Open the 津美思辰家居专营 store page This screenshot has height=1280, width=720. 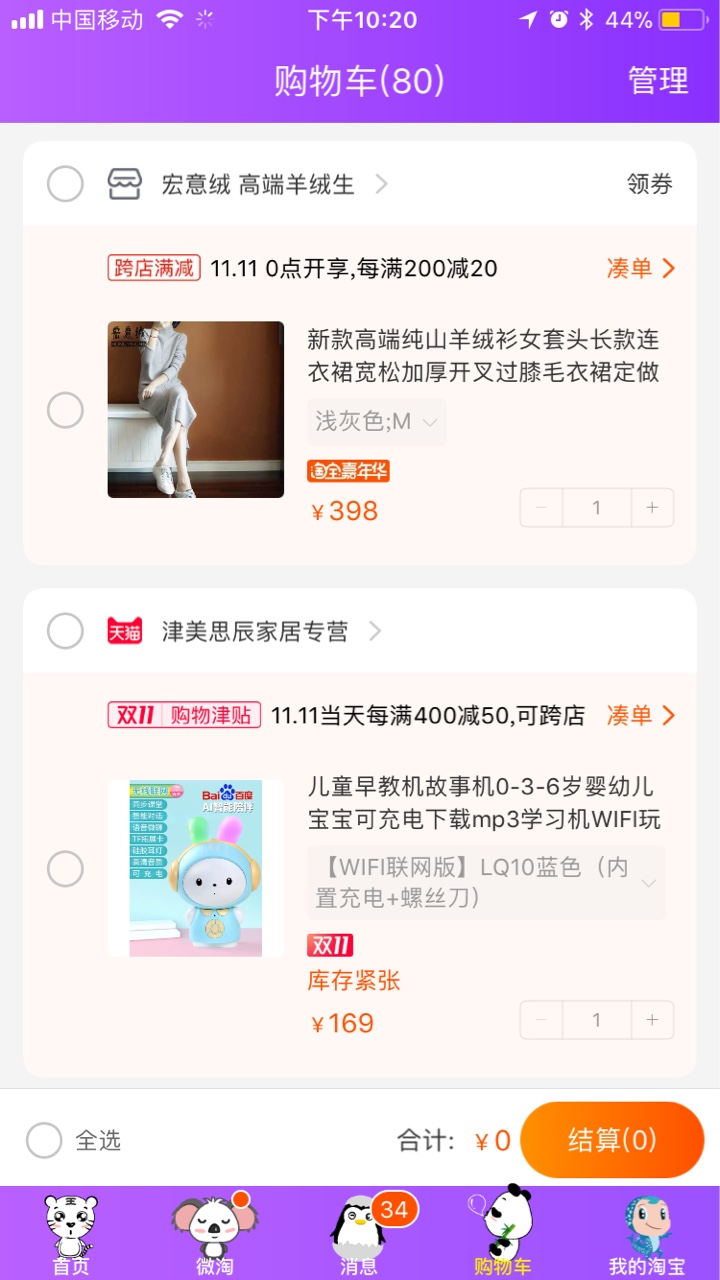(x=255, y=631)
